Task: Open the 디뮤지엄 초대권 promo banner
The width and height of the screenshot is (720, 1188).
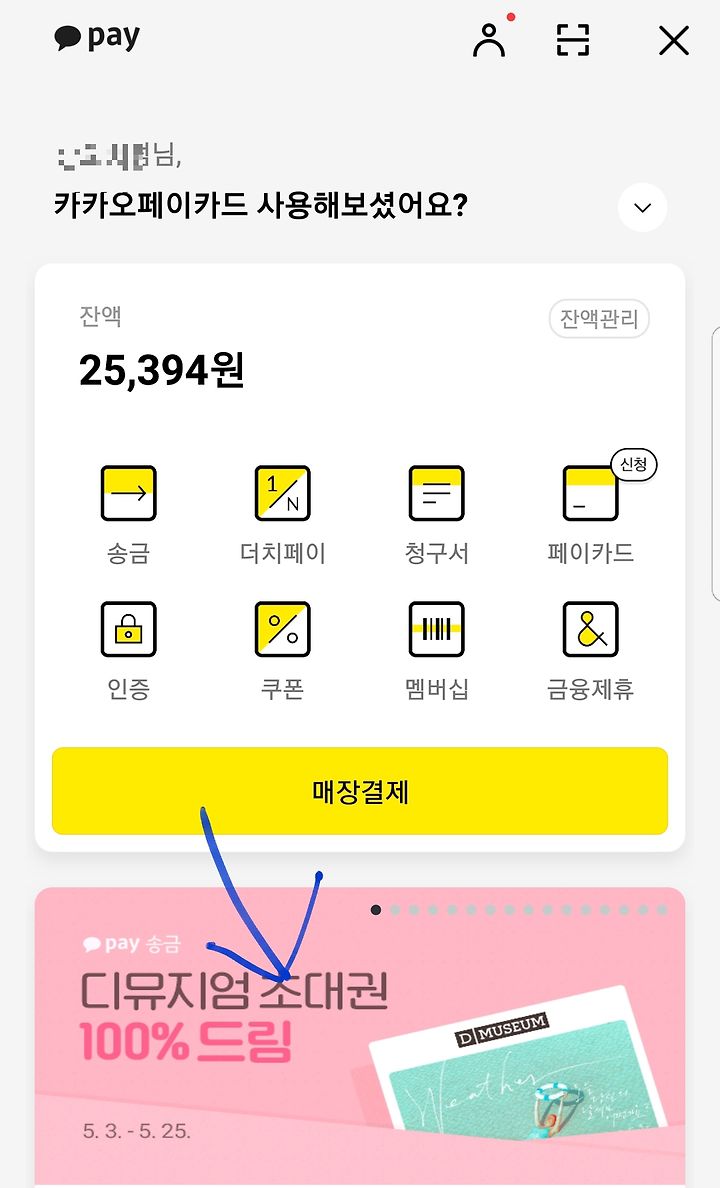Action: pos(360,1037)
